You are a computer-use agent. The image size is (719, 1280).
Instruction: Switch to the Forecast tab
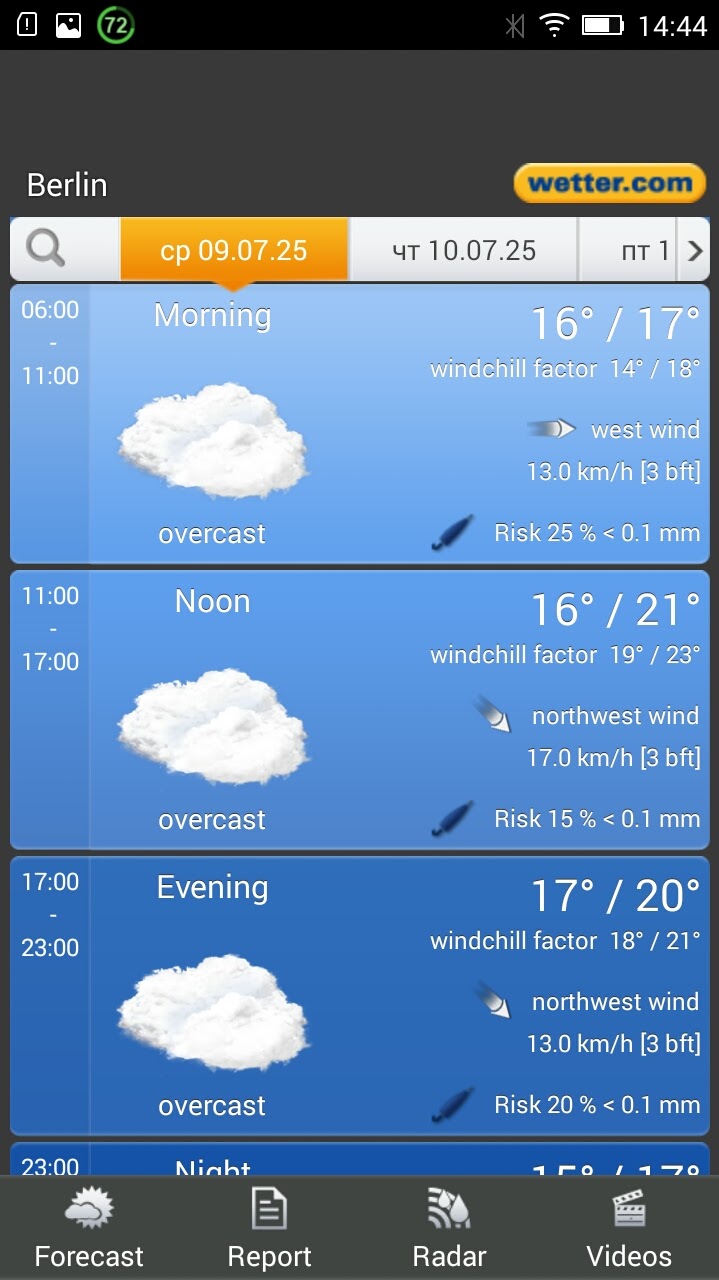click(x=89, y=1229)
